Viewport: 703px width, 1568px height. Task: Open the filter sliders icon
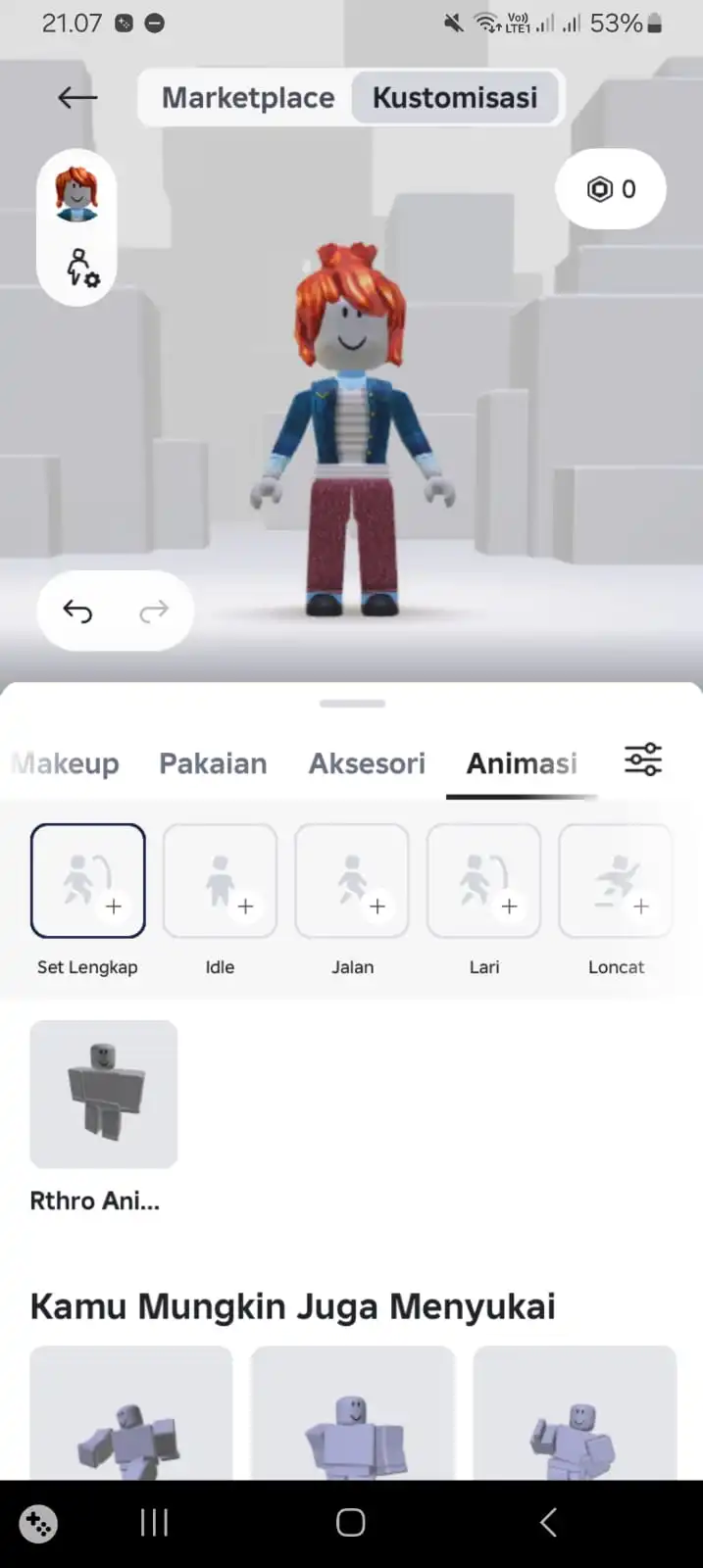643,759
